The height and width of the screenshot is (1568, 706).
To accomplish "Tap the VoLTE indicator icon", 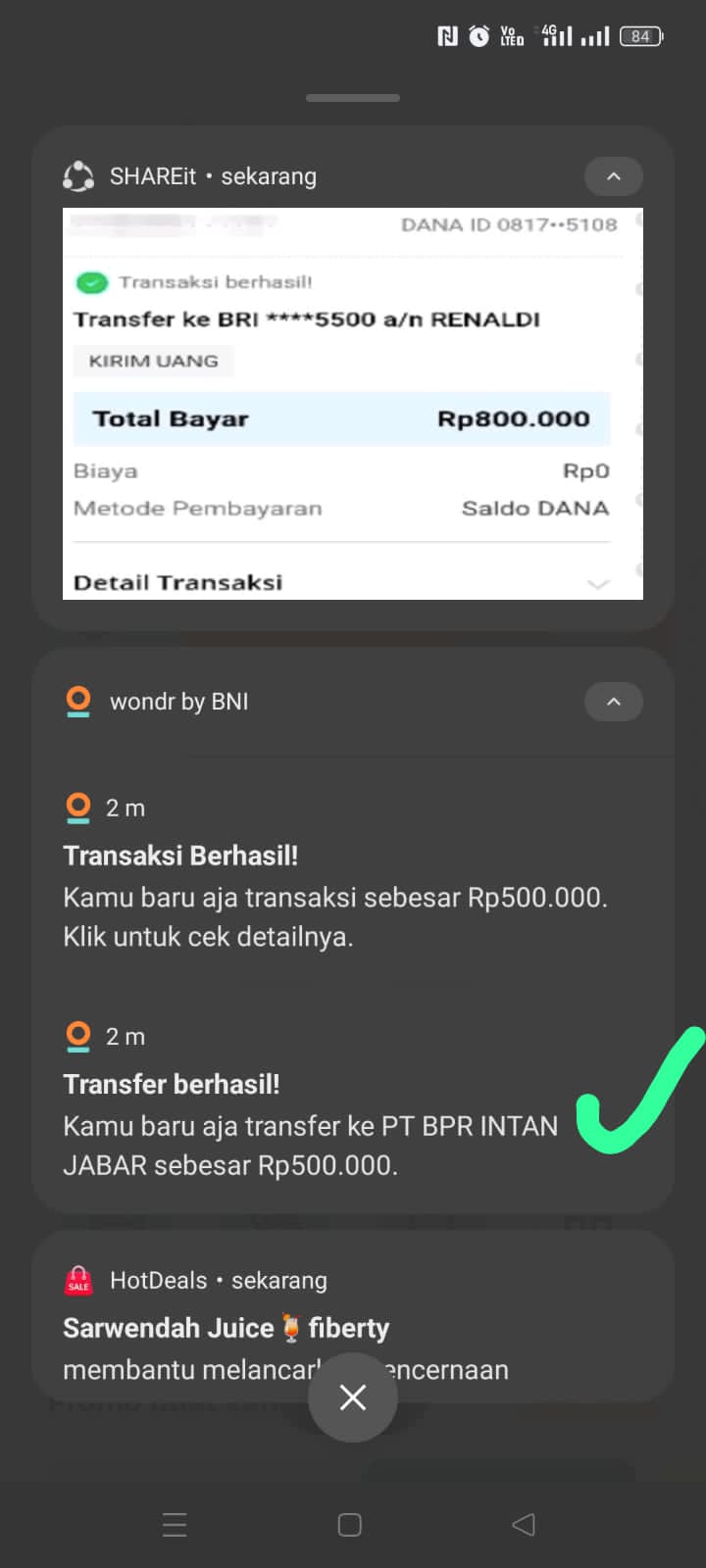I will click(x=511, y=35).
